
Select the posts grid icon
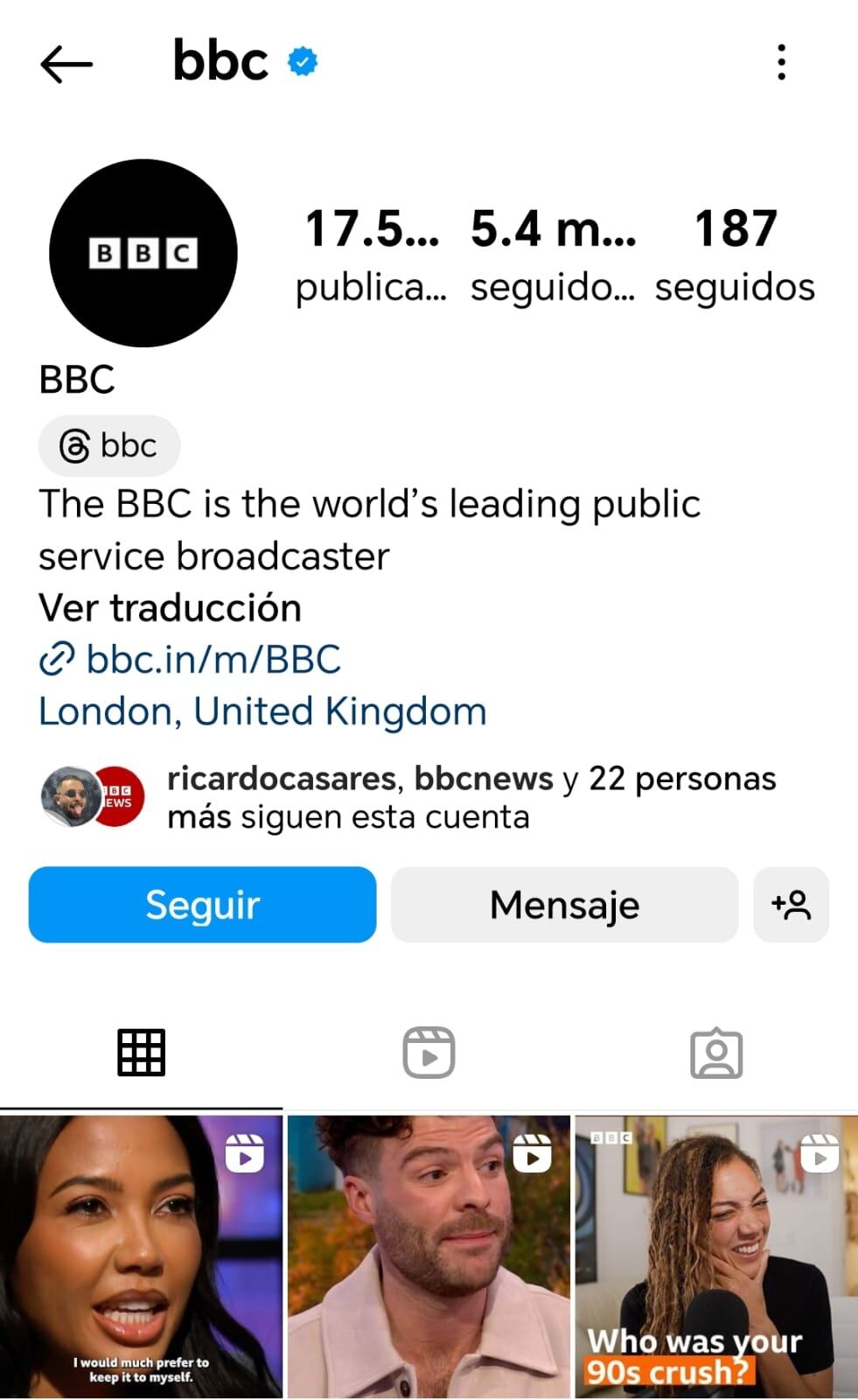click(142, 1053)
